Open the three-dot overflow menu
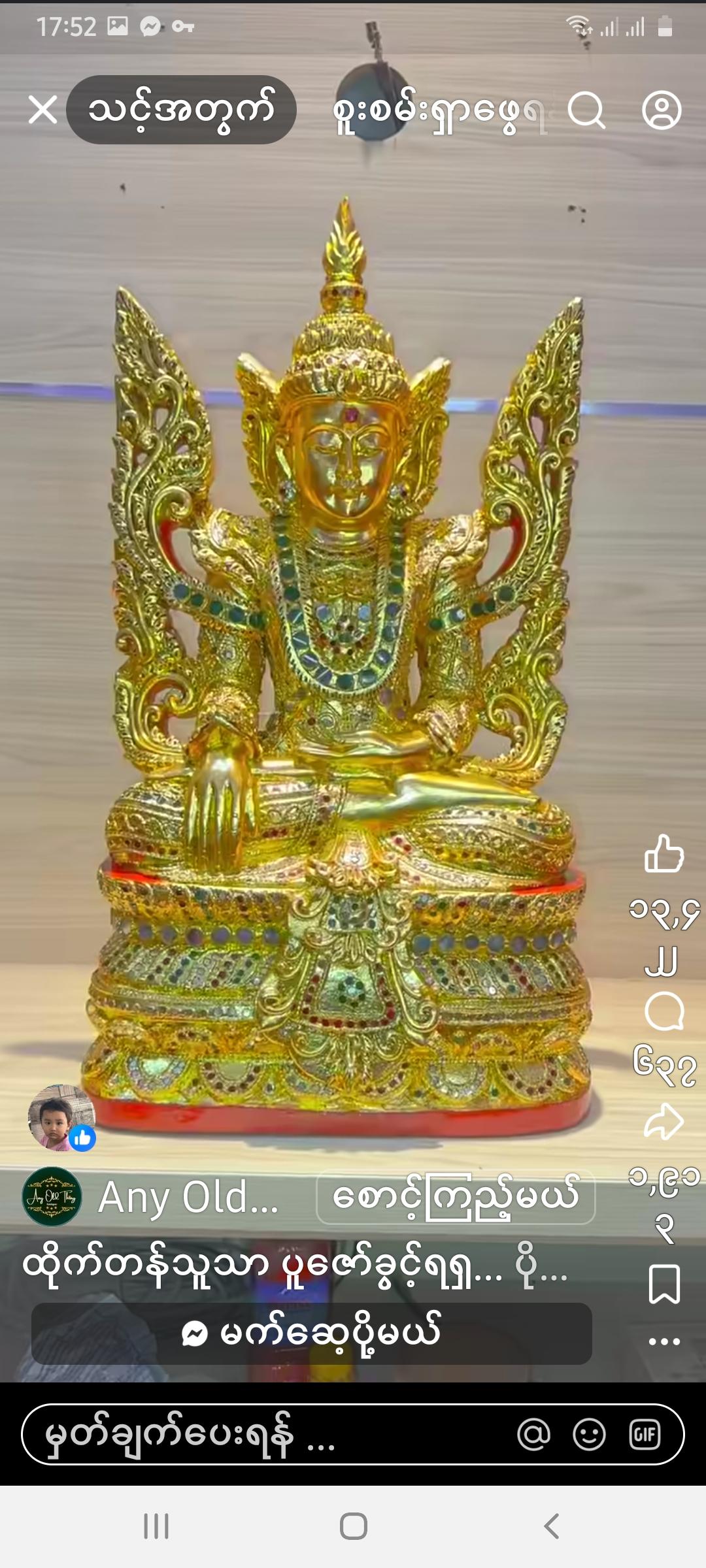This screenshot has width=706, height=1568. click(x=664, y=1341)
